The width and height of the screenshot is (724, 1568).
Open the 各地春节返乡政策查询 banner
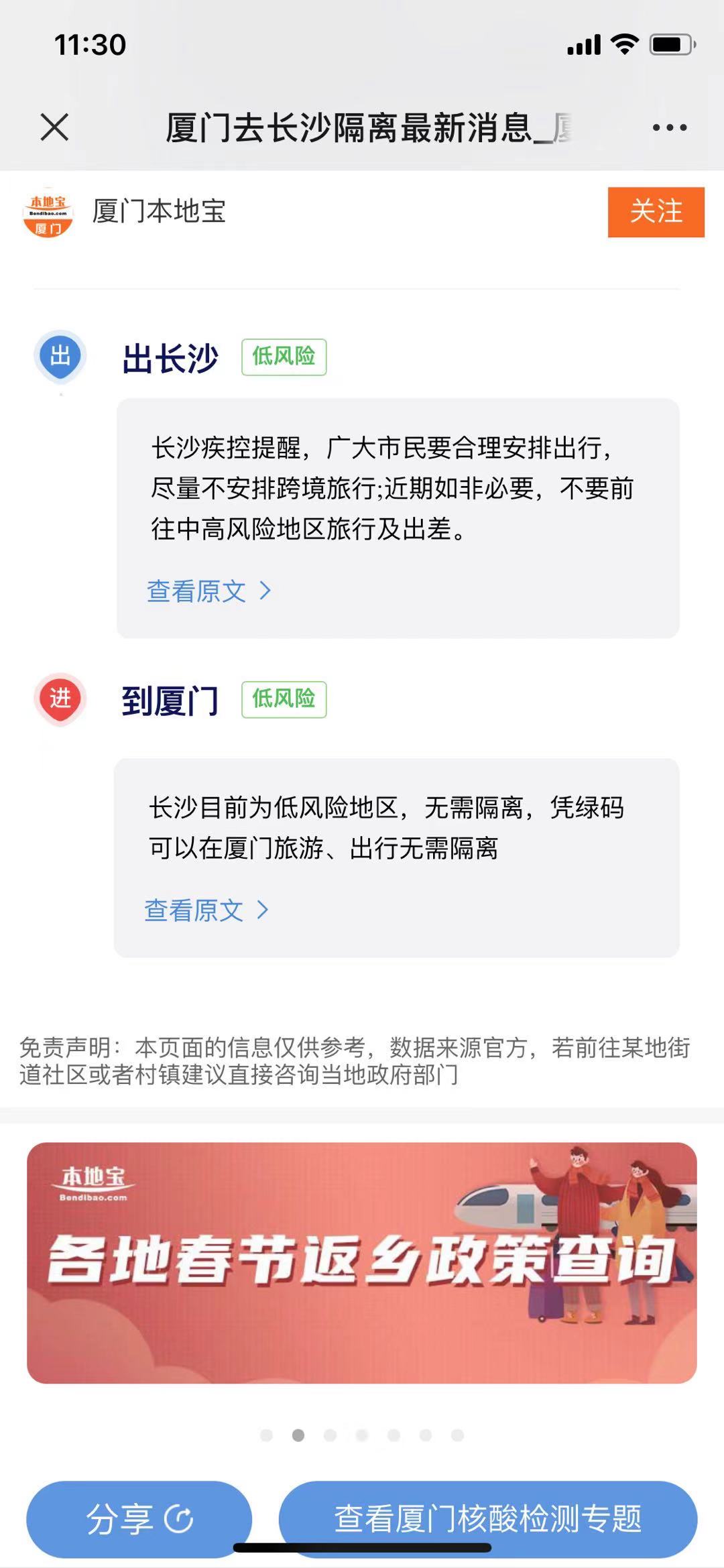click(362, 1262)
